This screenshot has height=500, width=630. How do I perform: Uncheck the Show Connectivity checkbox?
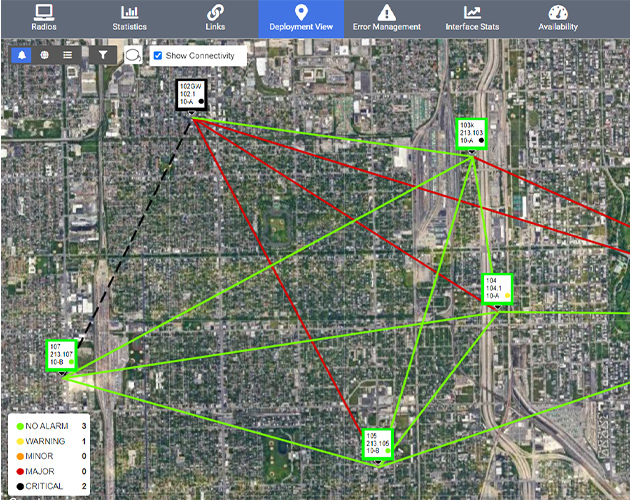click(158, 56)
